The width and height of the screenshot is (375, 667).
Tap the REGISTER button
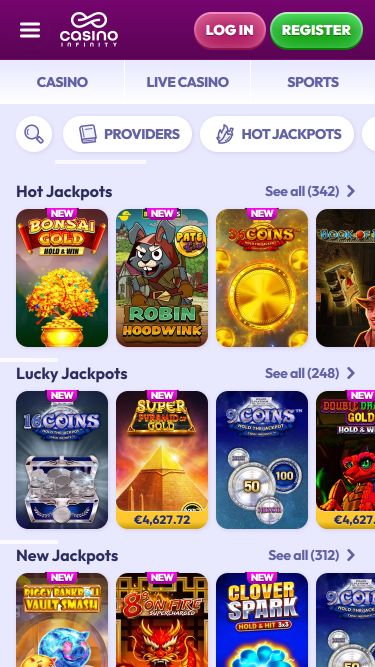point(316,30)
